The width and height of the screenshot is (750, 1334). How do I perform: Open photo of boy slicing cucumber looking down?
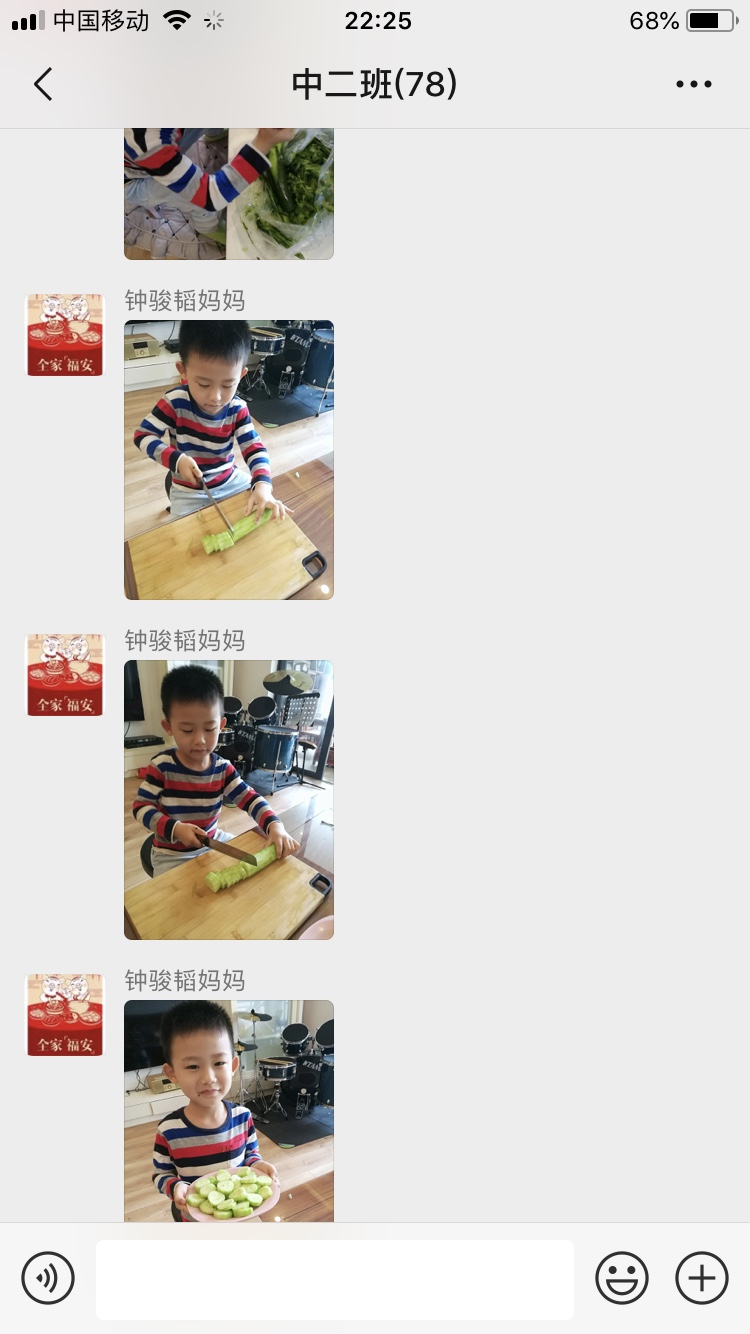point(229,460)
